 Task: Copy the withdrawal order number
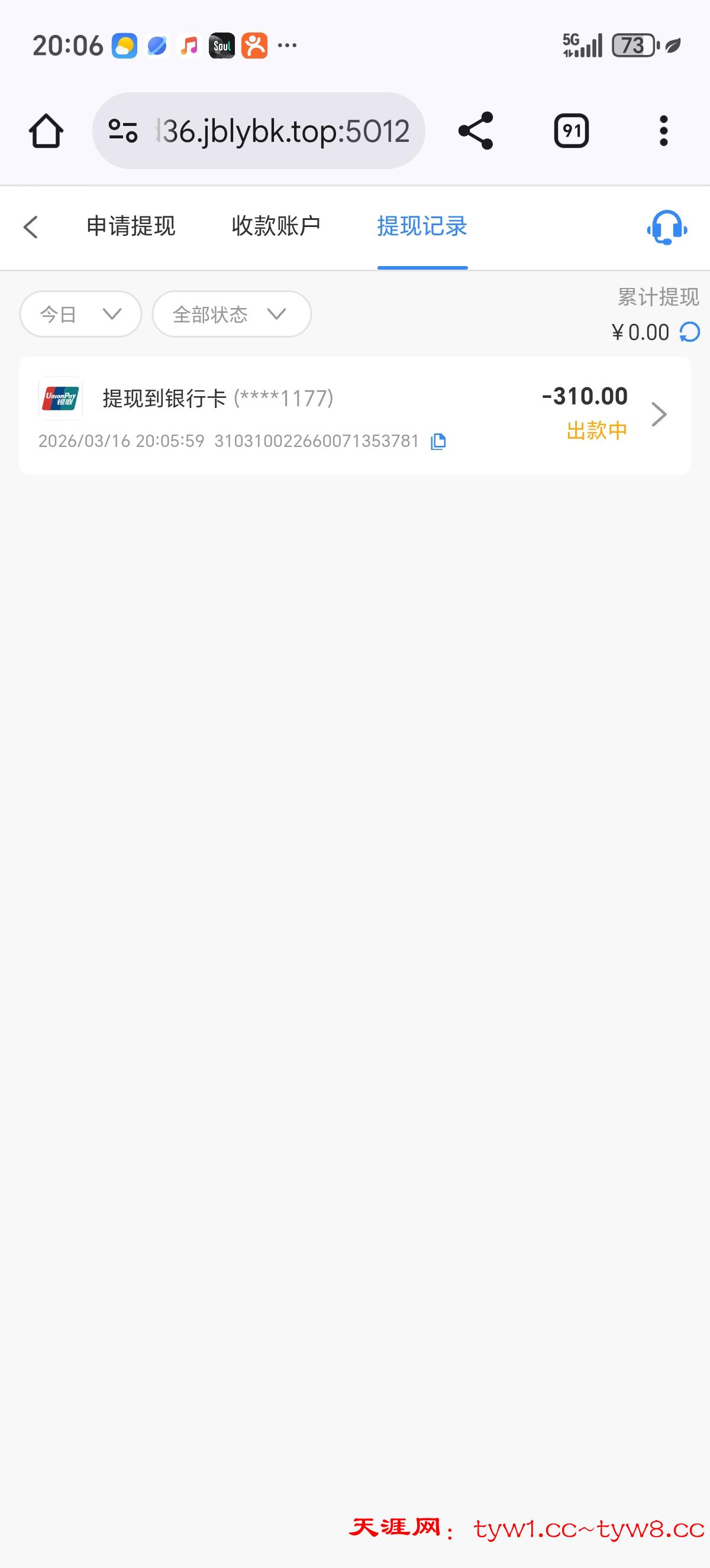click(x=438, y=441)
